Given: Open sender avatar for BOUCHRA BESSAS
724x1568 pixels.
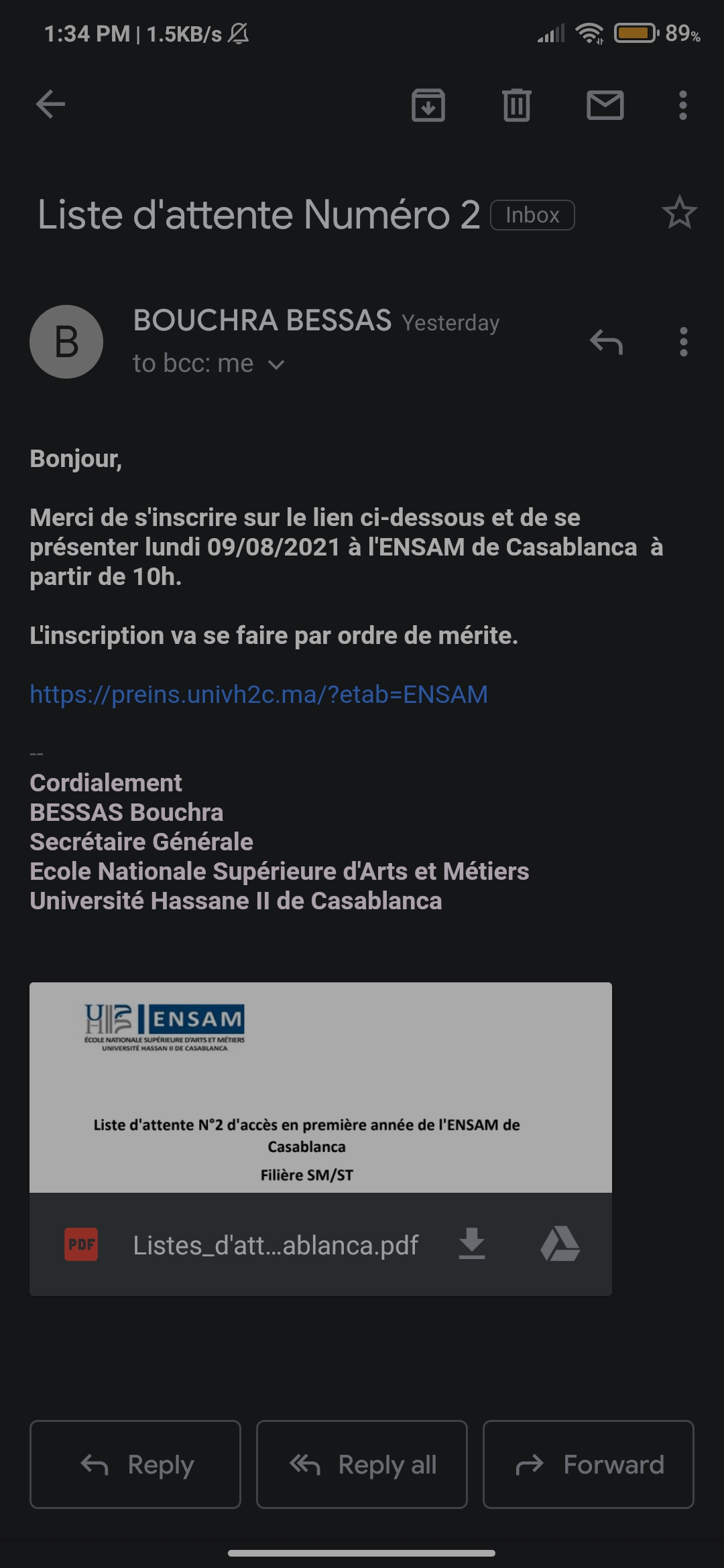Looking at the screenshot, I should pos(66,342).
